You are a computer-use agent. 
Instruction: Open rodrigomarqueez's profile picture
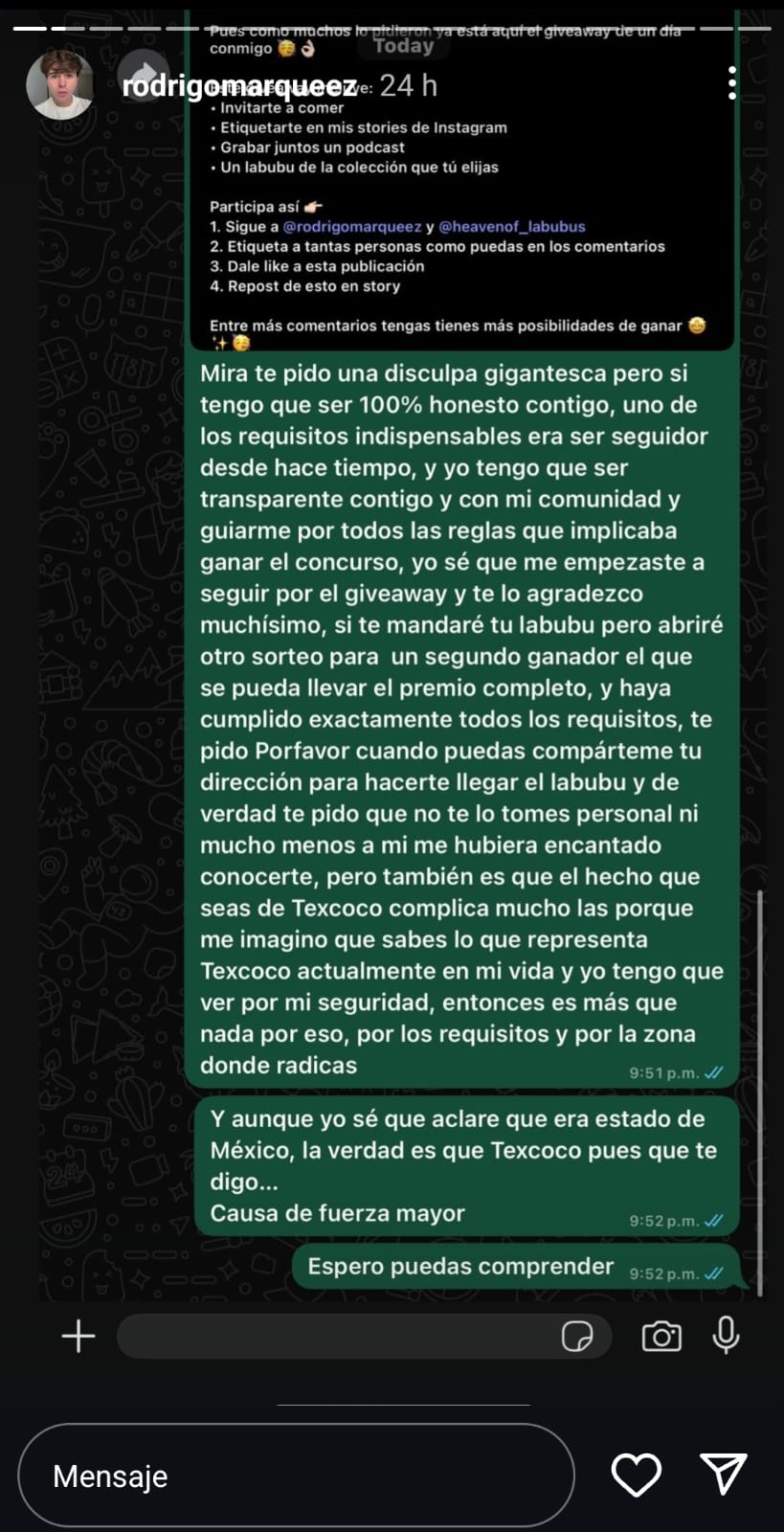[60, 85]
